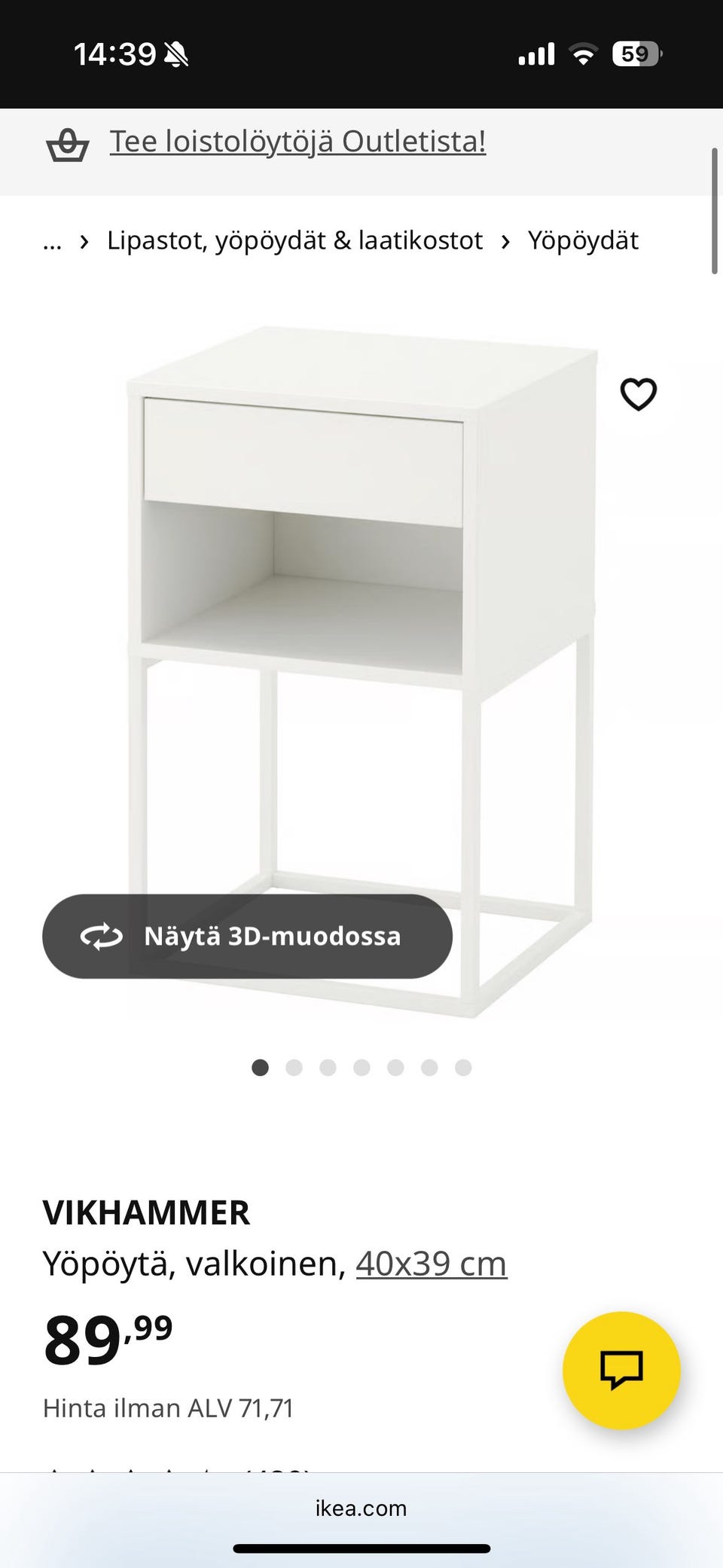
Task: Jump to the second image dot
Action: [x=294, y=1068]
